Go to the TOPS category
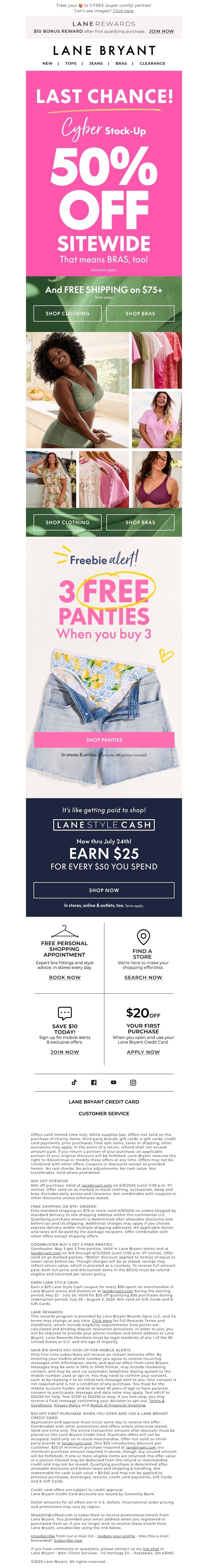The image size is (208, 1568). coord(71,63)
